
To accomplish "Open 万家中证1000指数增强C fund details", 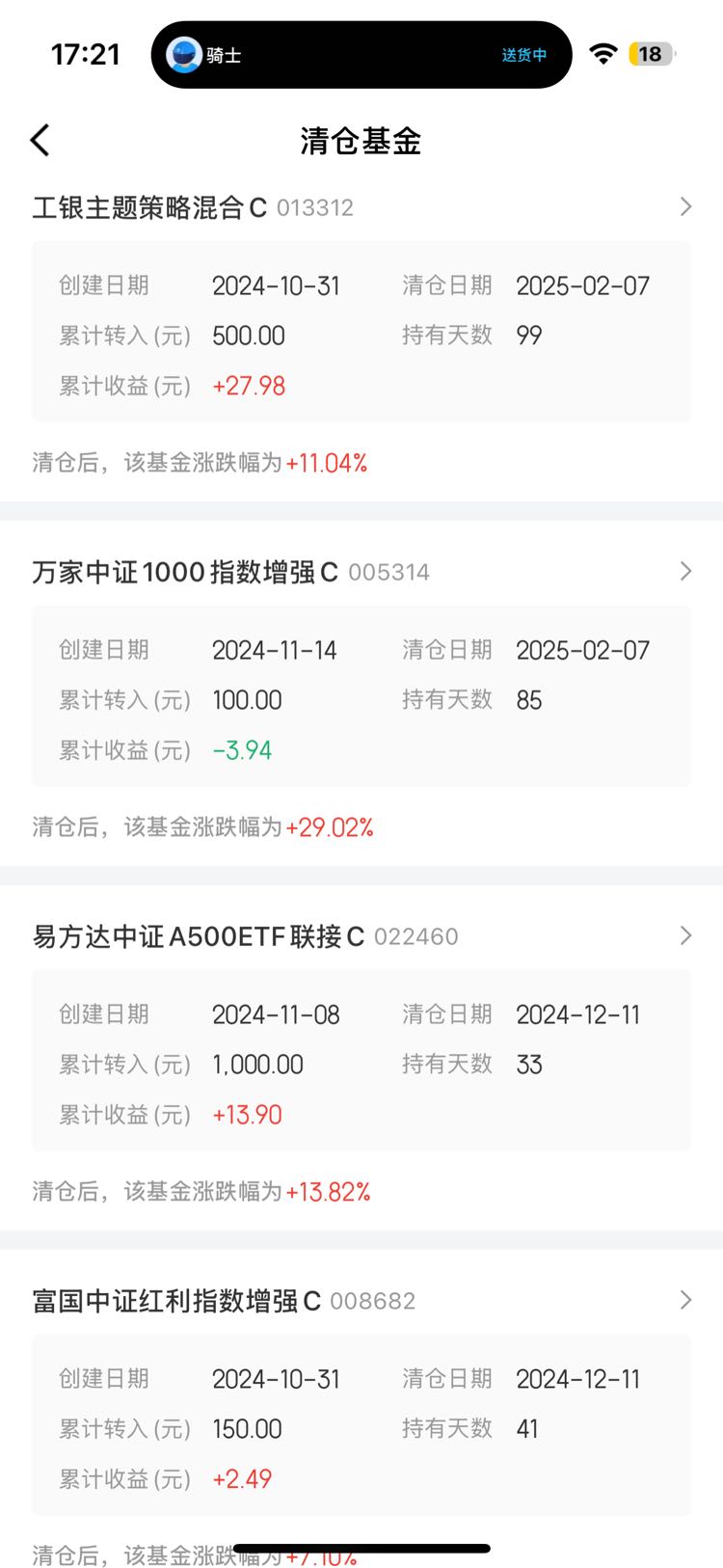I will [x=361, y=572].
